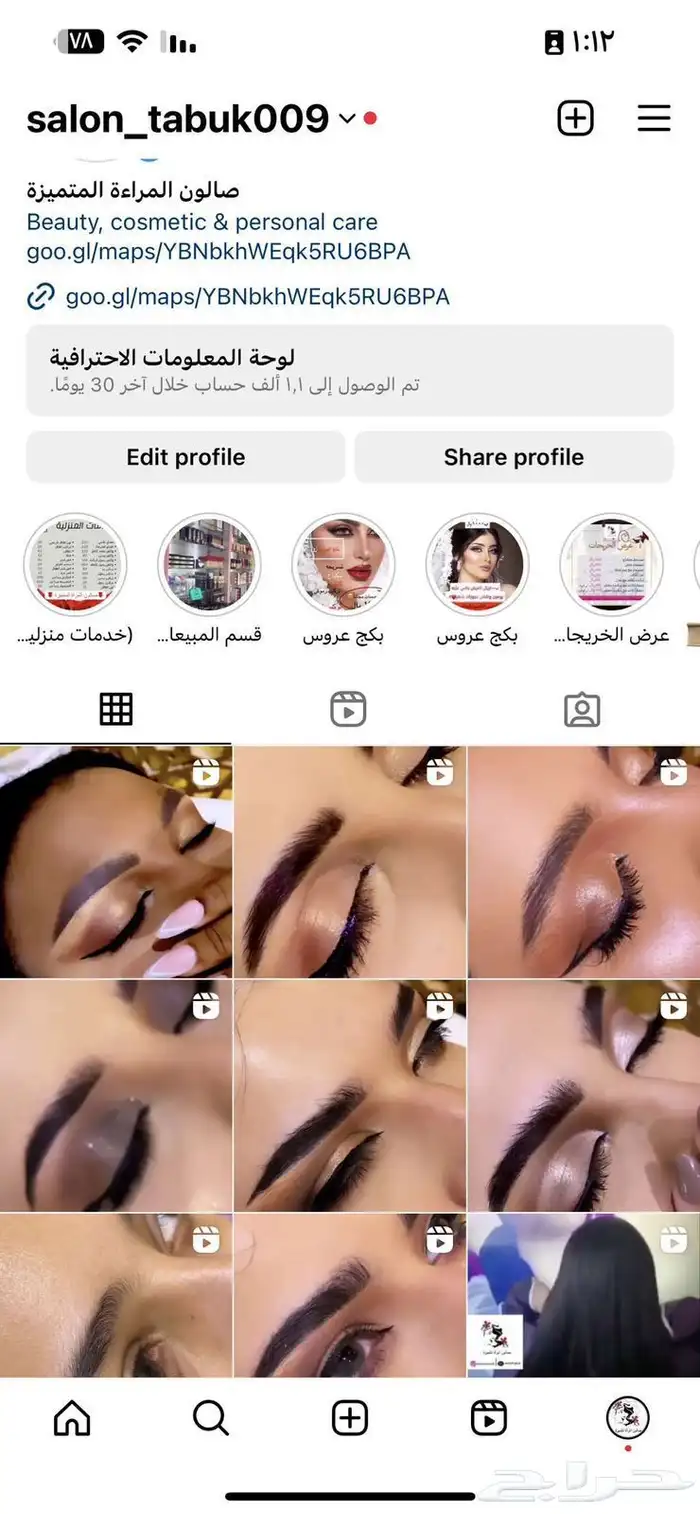Open the create new post plus icon
Image resolution: width=700 pixels, height=1514 pixels.
coord(575,118)
